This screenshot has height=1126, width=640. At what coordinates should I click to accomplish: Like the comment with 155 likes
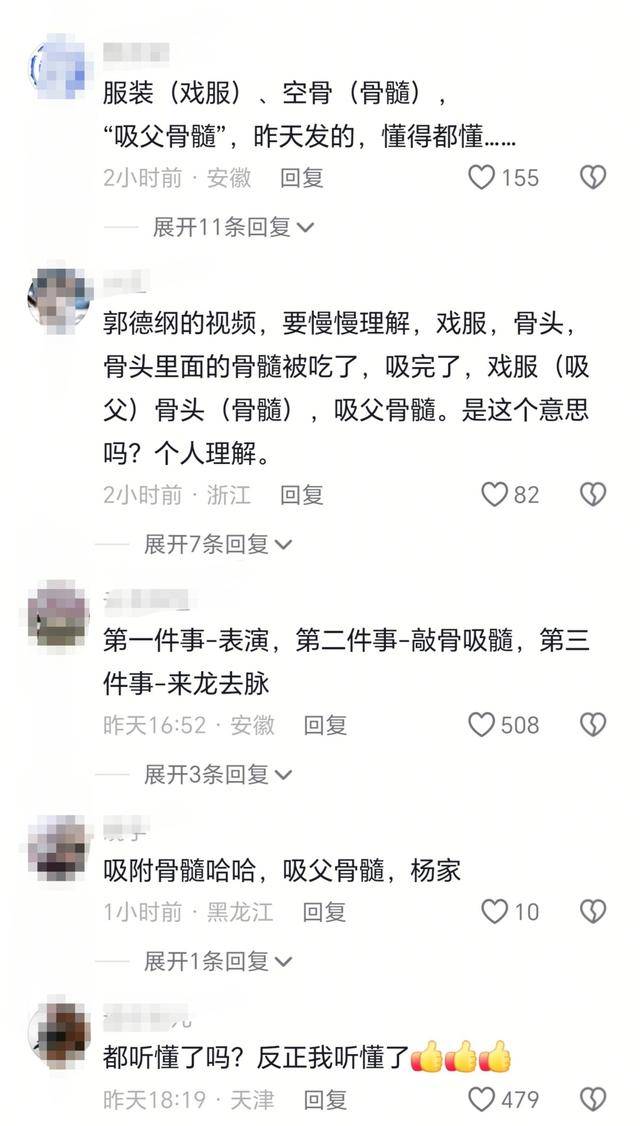click(483, 178)
